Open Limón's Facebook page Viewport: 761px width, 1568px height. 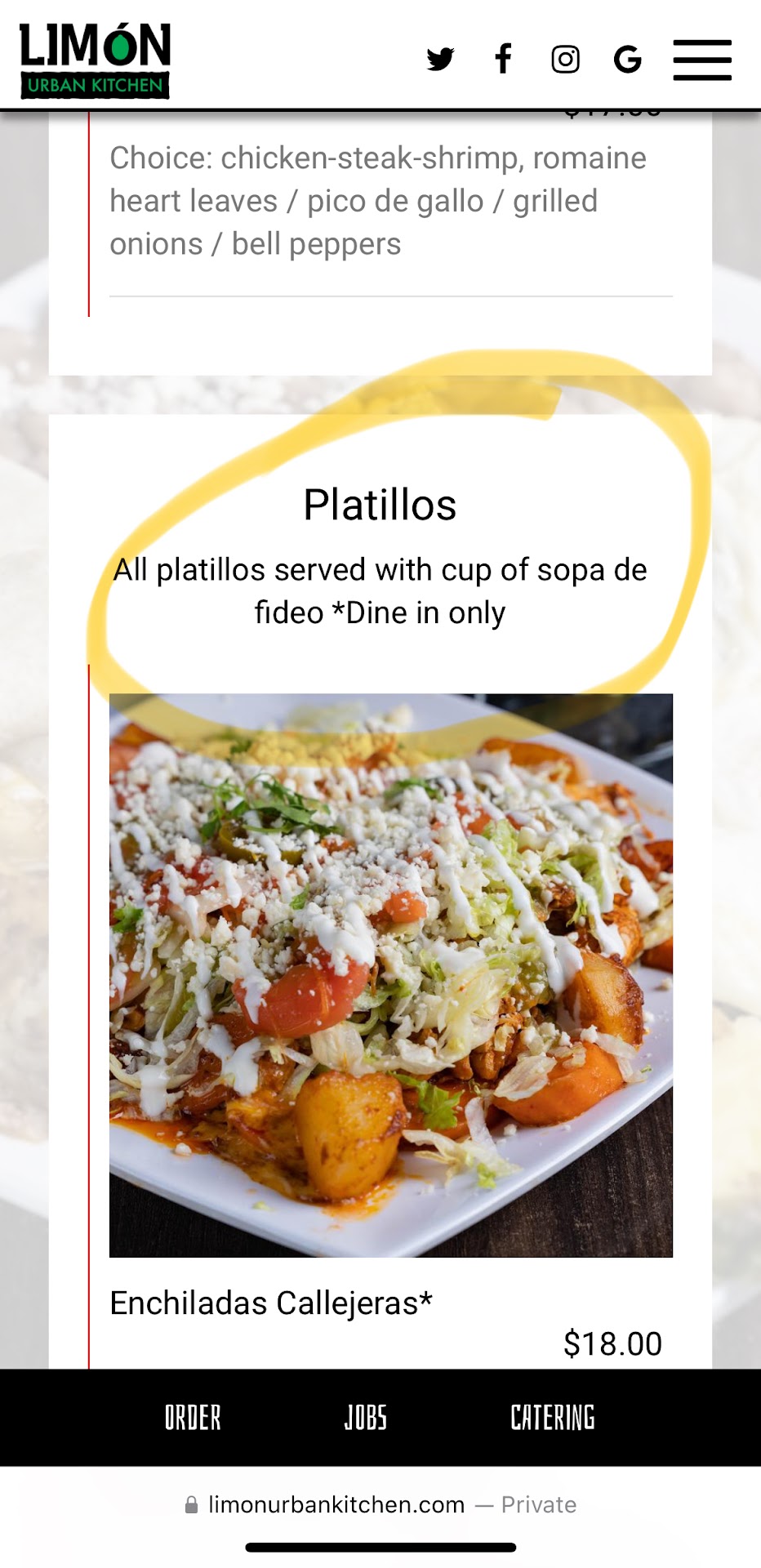504,60
